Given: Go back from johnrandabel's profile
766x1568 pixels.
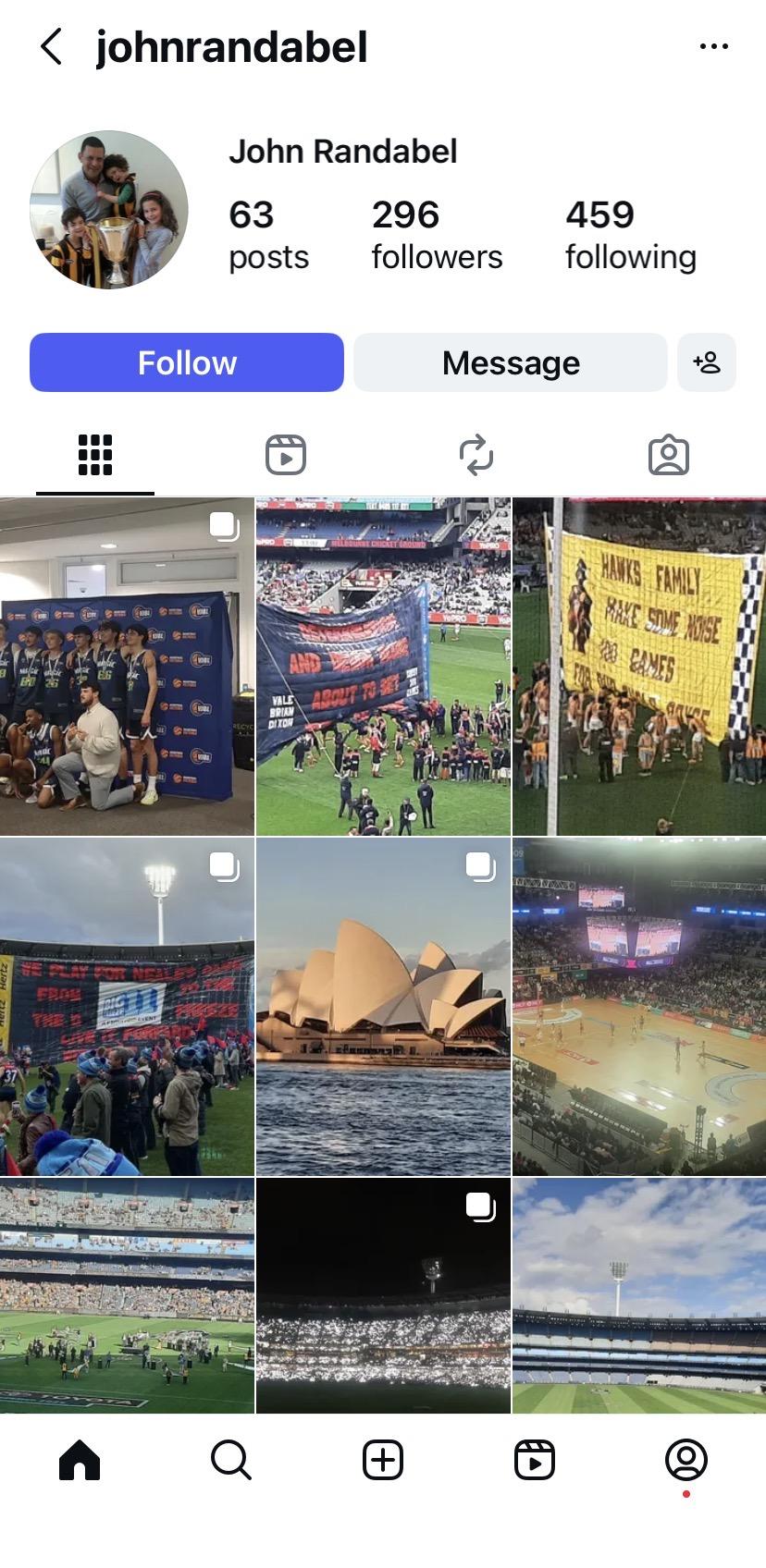Looking at the screenshot, I should click(x=52, y=46).
